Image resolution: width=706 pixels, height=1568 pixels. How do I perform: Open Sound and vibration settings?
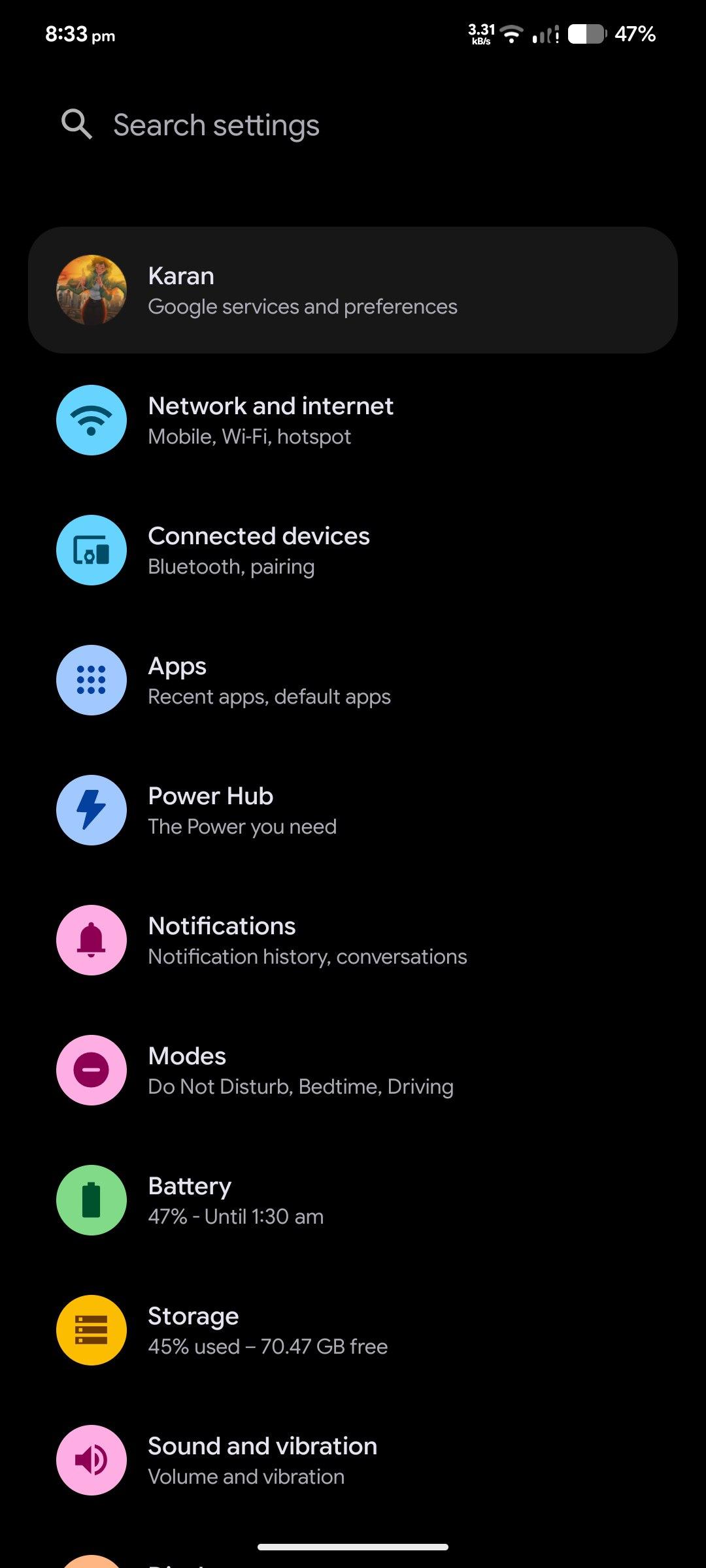coord(262,1460)
